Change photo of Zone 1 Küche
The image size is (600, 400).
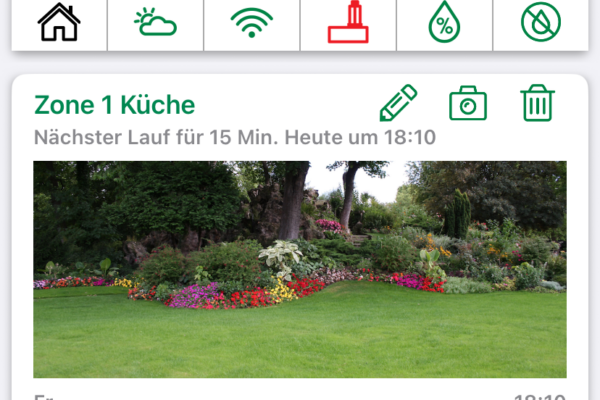click(x=467, y=103)
